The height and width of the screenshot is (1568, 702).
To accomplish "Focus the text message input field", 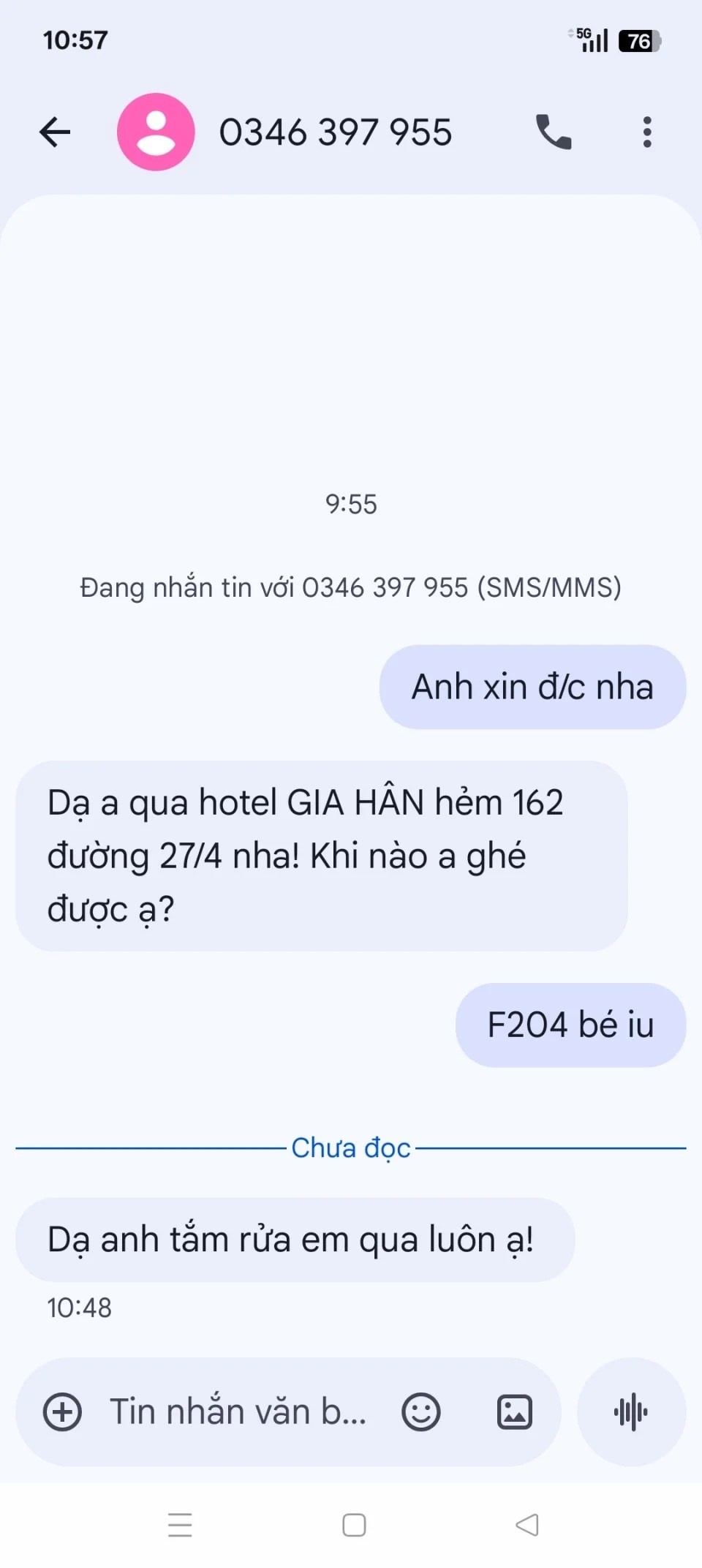I will coord(238,1411).
